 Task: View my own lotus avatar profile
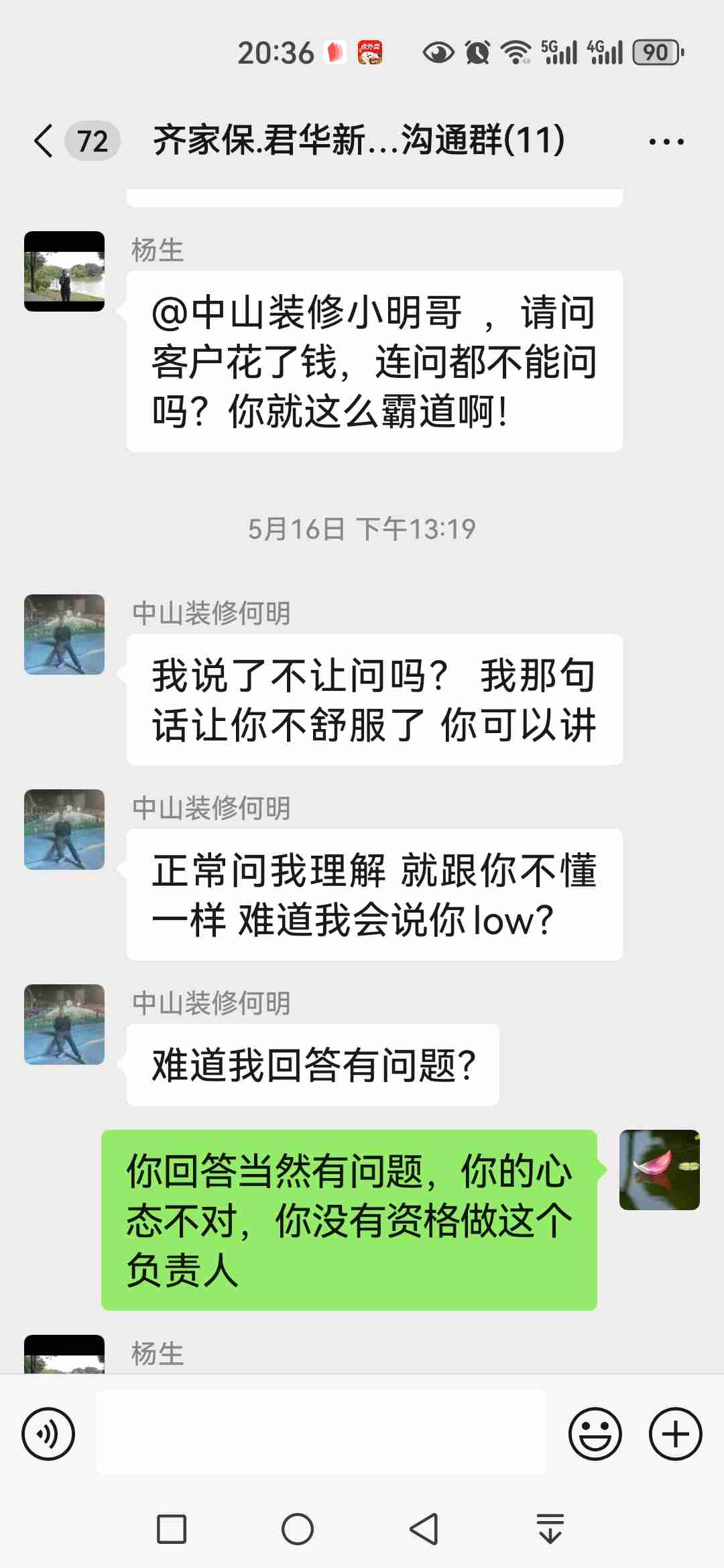(x=659, y=1170)
